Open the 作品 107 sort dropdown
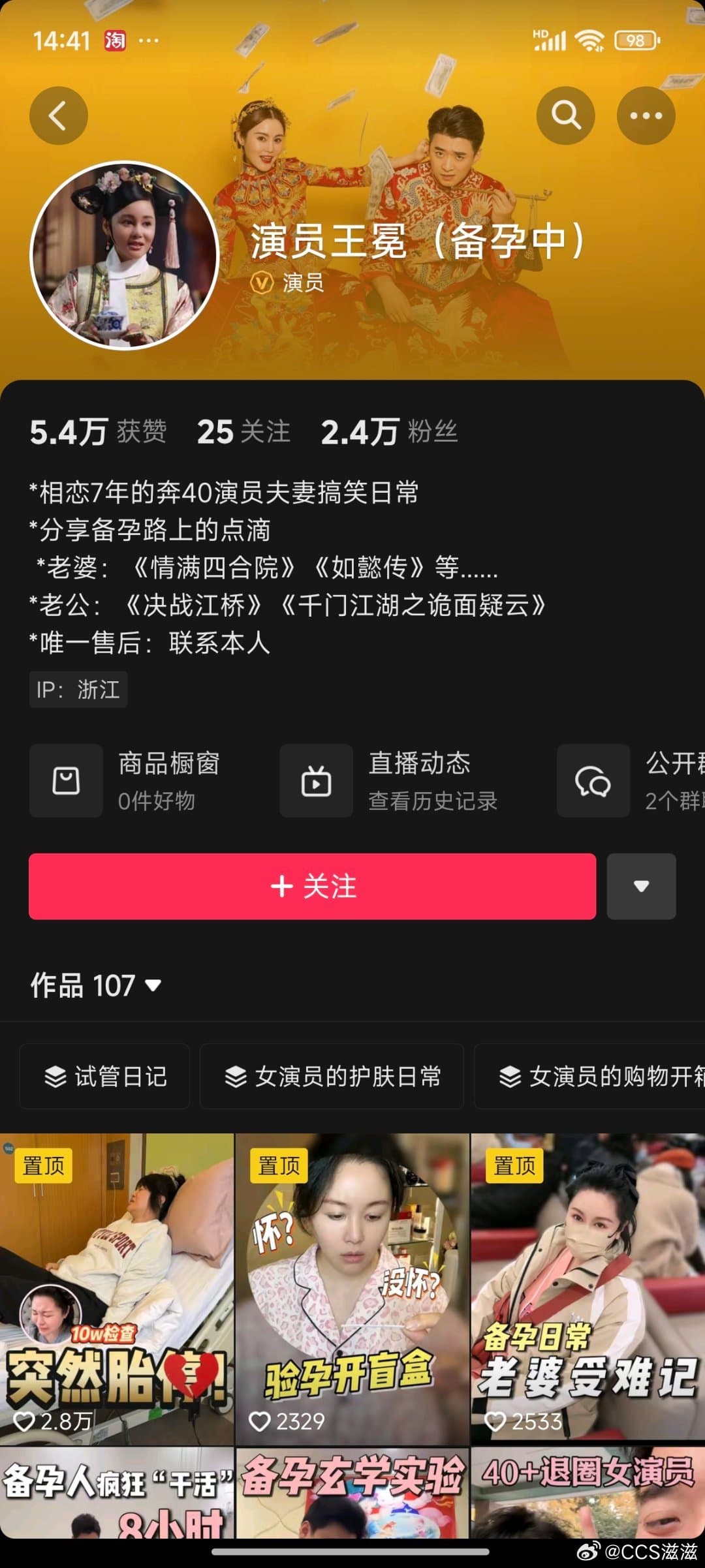Viewport: 705px width, 1568px height. pyautogui.click(x=96, y=985)
